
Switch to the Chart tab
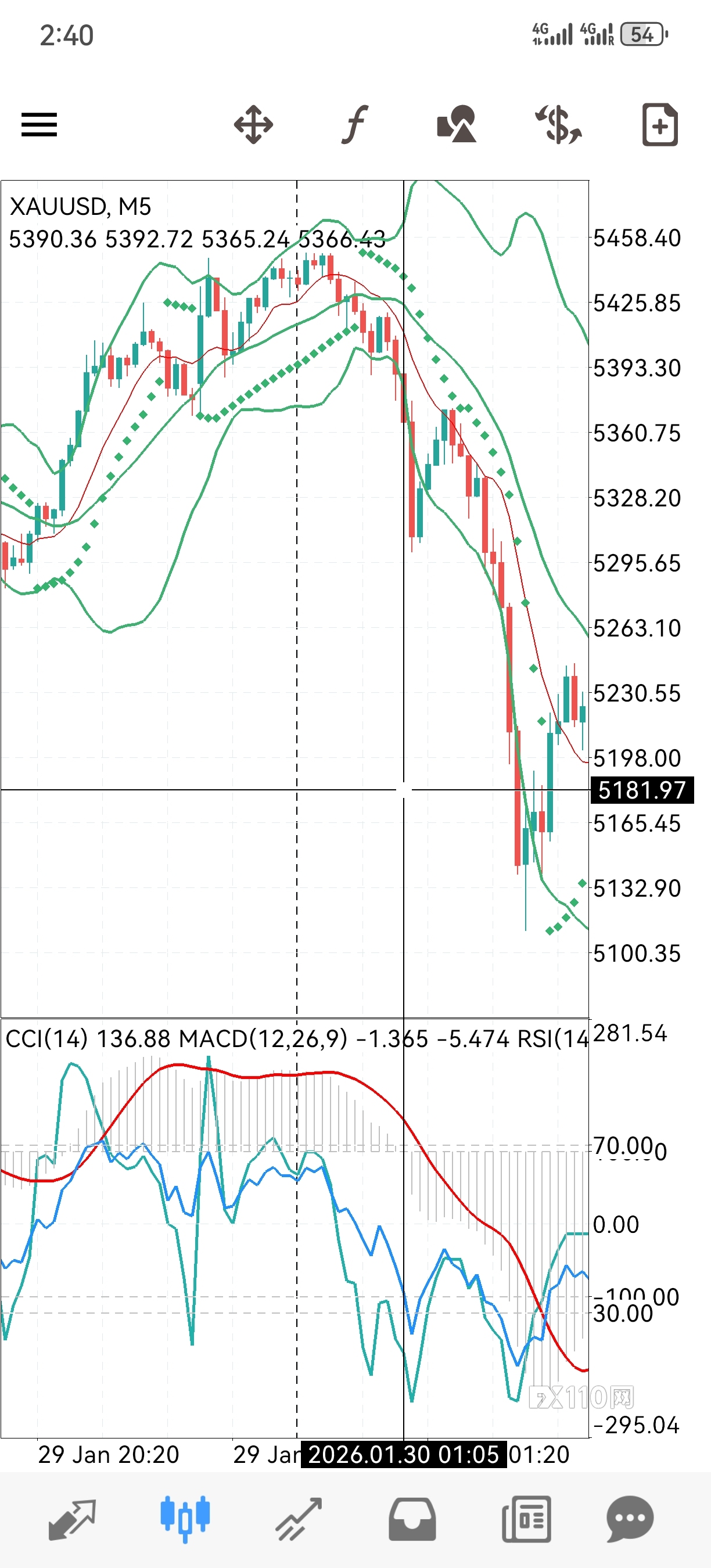[x=185, y=1519]
